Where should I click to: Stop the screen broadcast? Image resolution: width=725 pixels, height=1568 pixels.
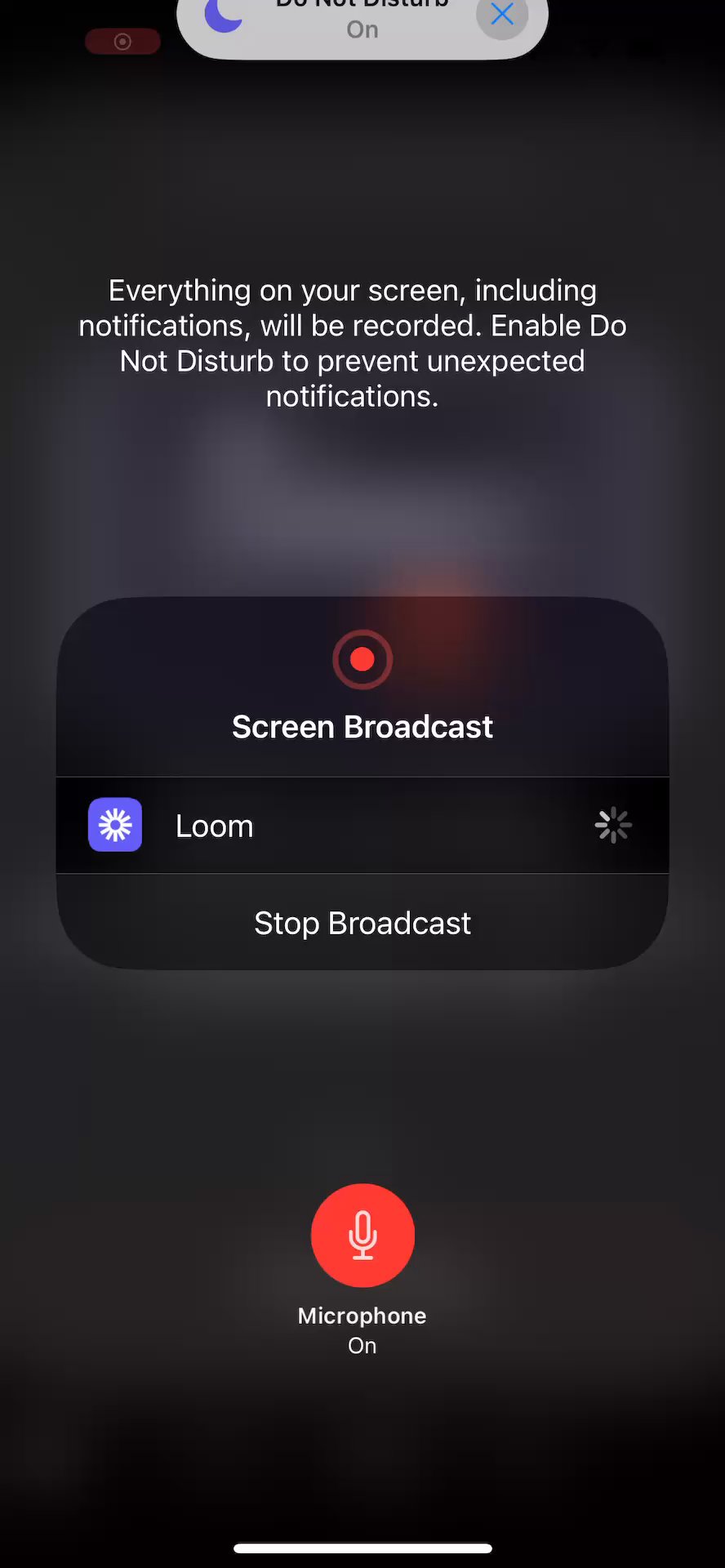pyautogui.click(x=362, y=923)
